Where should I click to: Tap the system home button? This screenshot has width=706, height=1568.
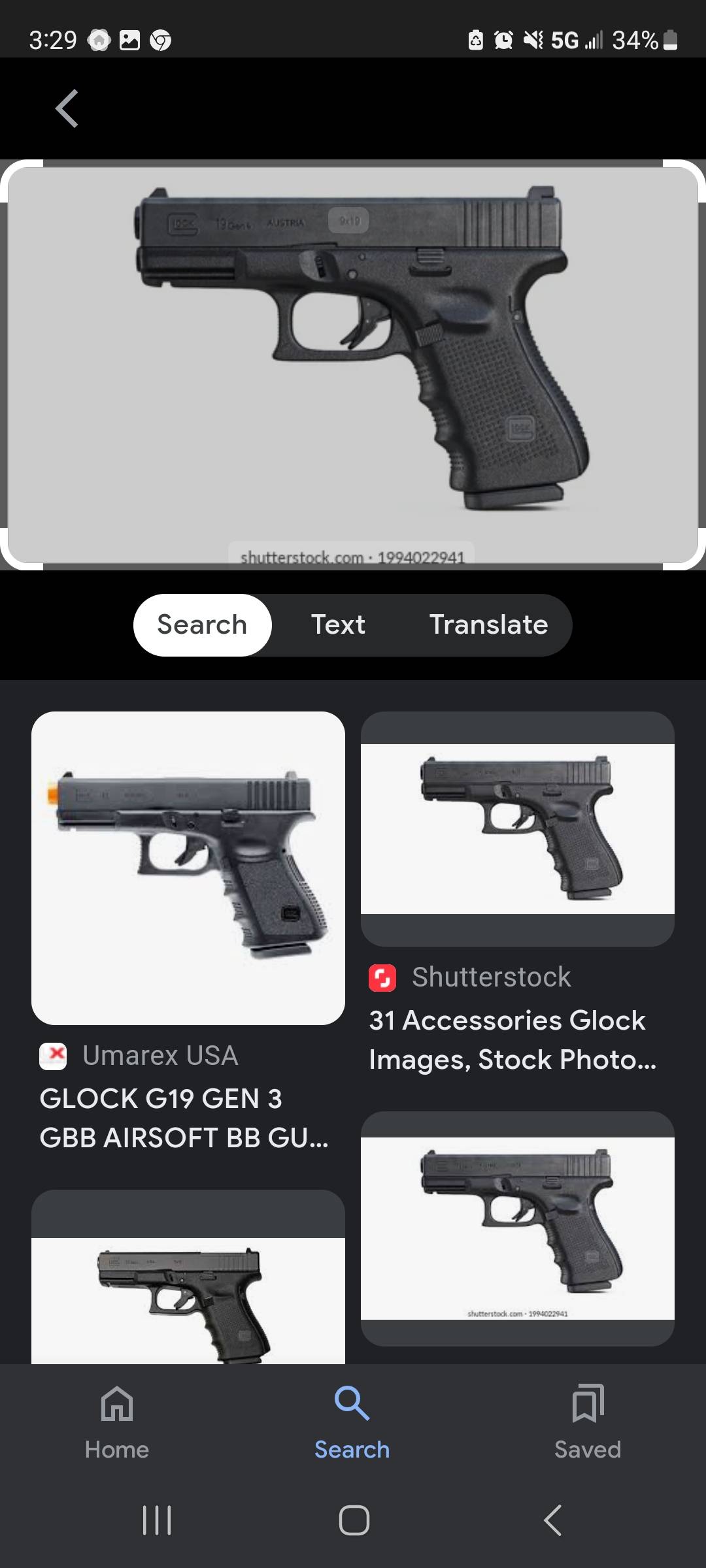point(354,1520)
